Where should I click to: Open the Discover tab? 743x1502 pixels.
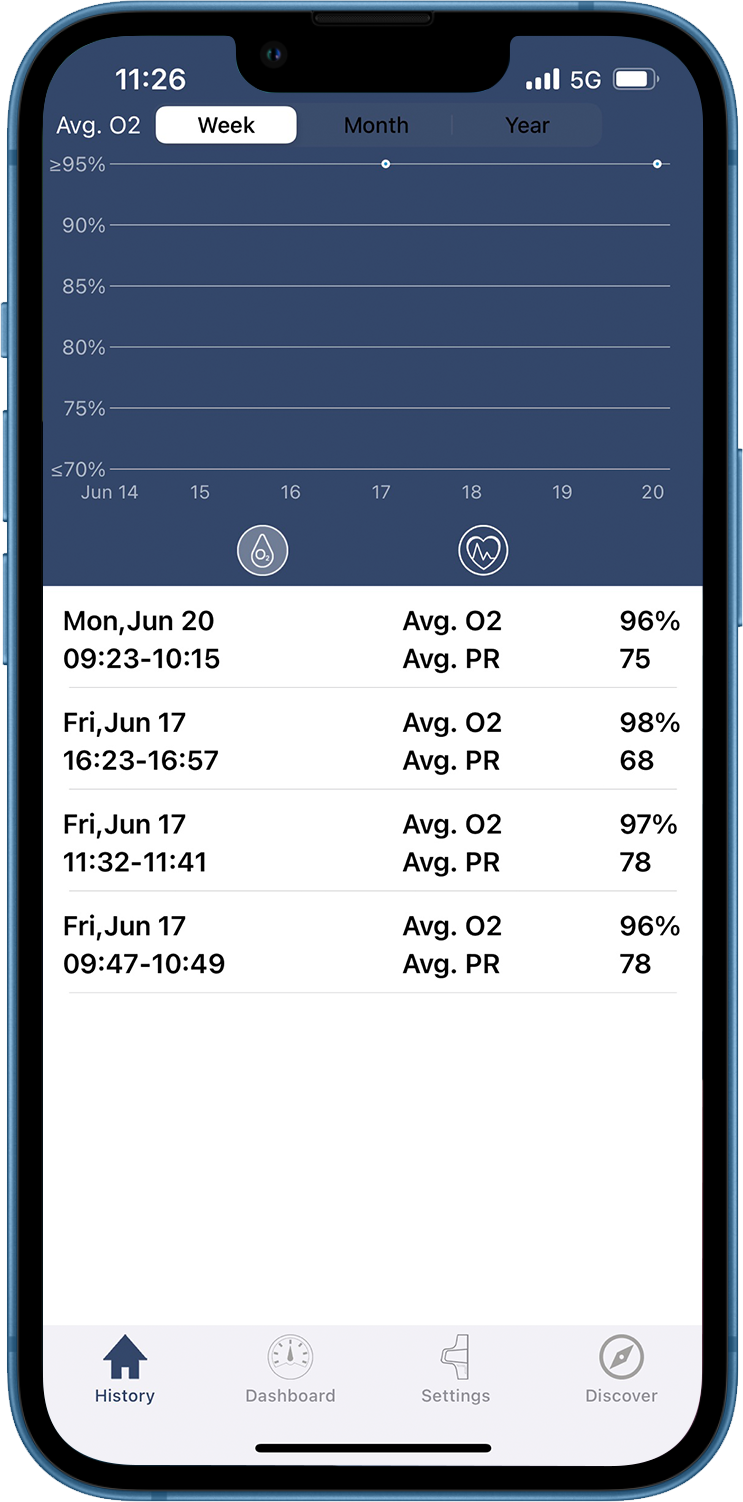621,1370
